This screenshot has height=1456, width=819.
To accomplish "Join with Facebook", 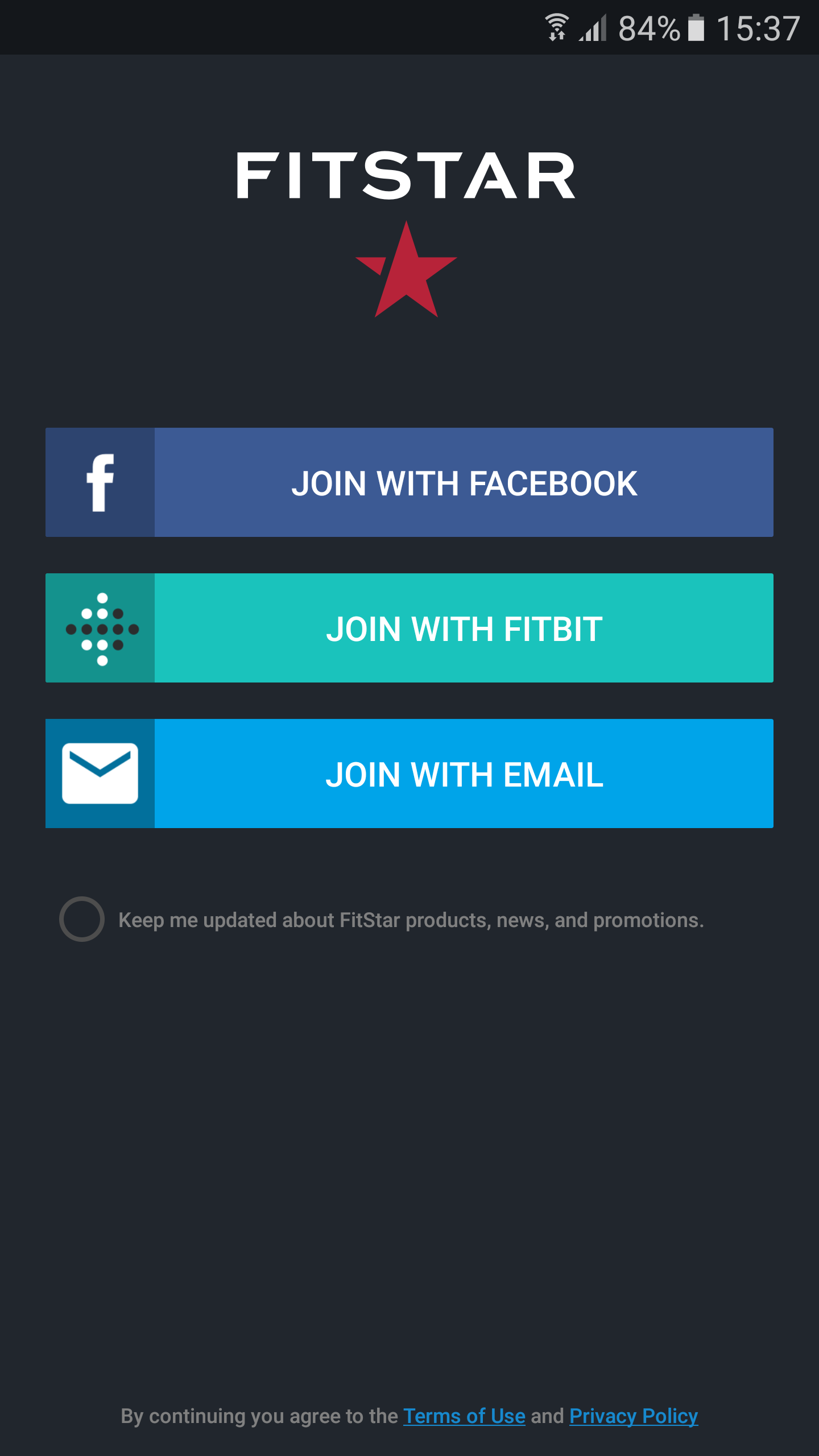I will [x=409, y=482].
